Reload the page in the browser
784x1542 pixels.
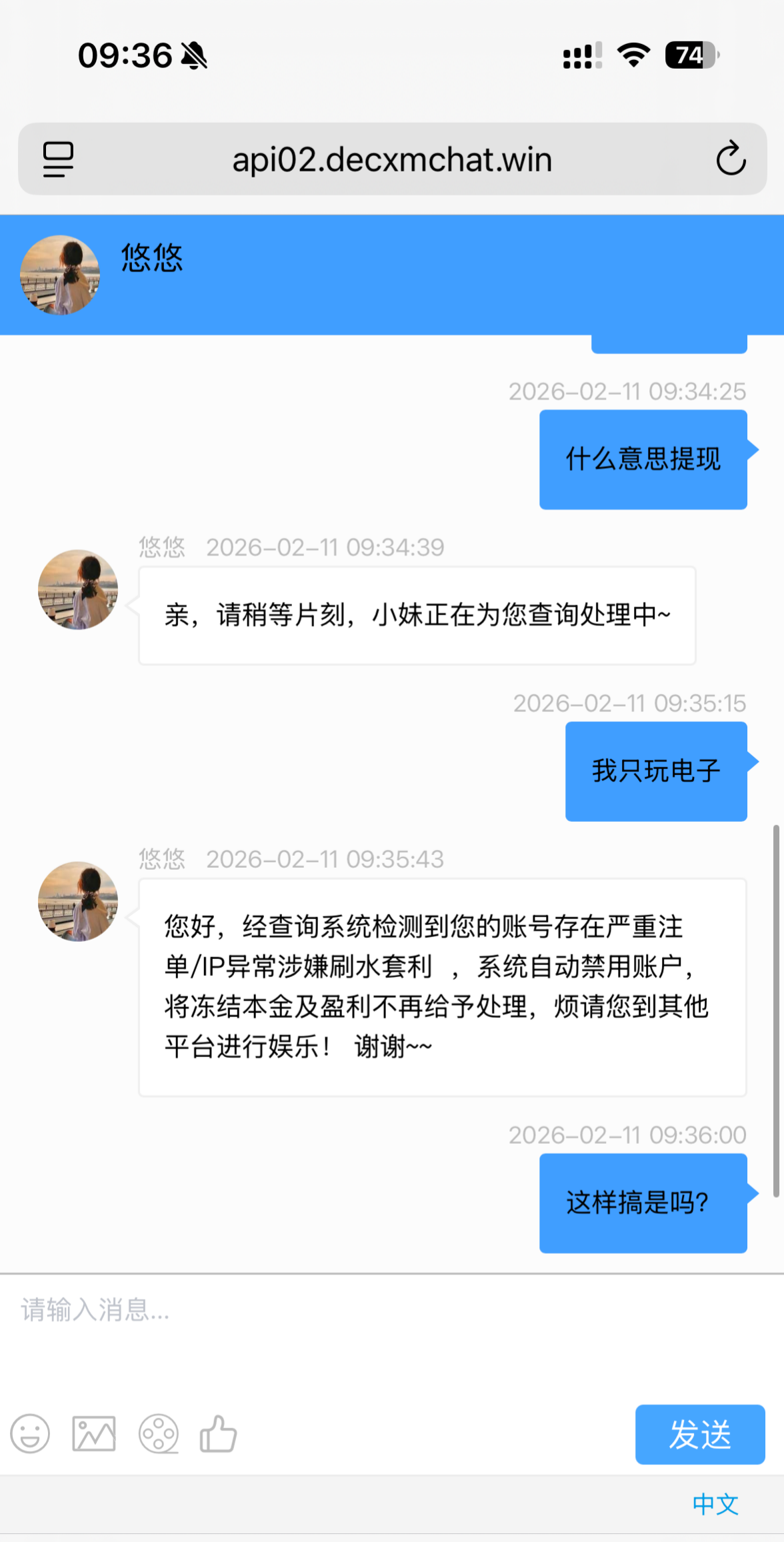(x=731, y=159)
